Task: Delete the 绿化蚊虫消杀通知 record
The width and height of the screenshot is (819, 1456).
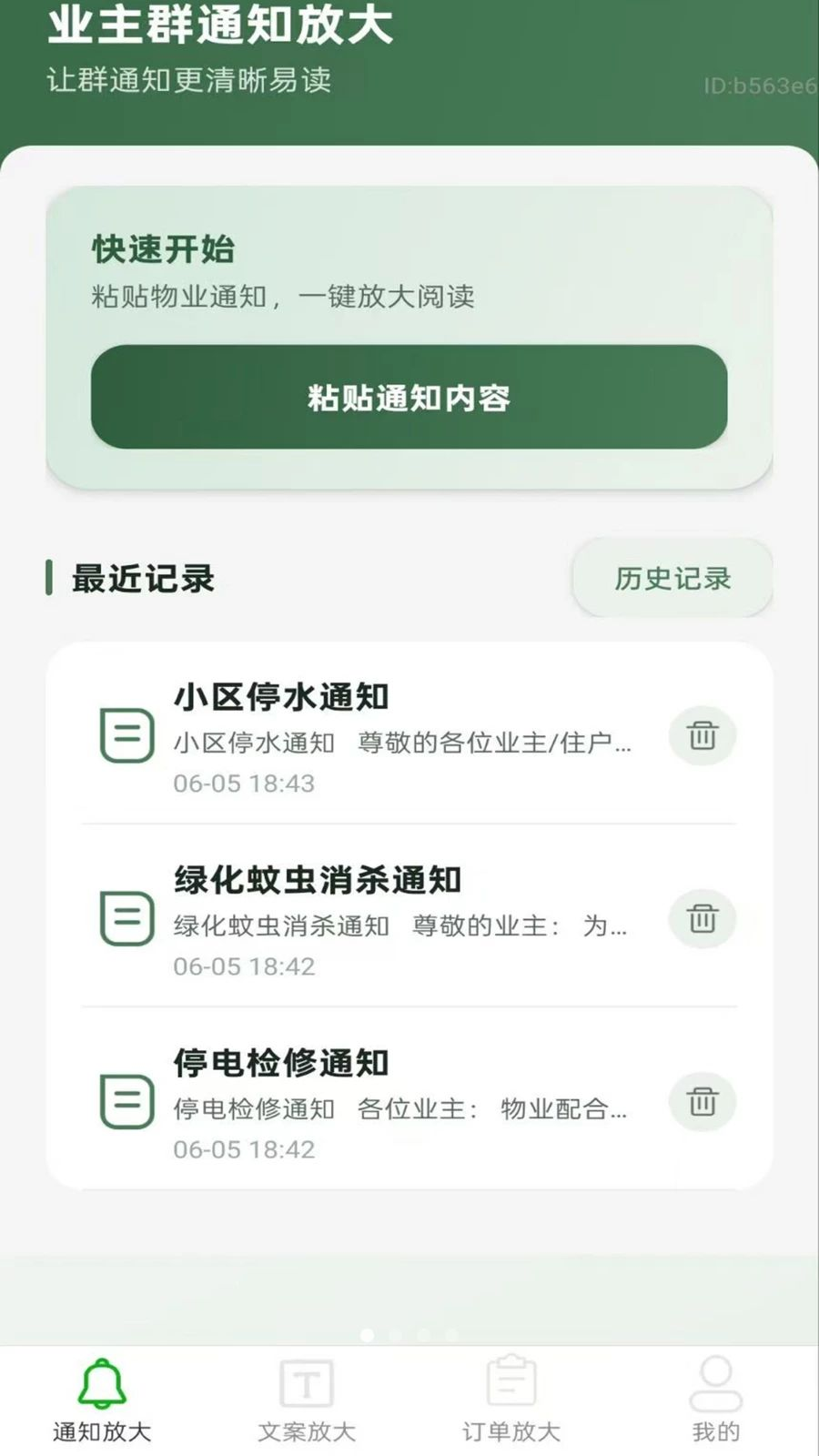Action: click(702, 918)
